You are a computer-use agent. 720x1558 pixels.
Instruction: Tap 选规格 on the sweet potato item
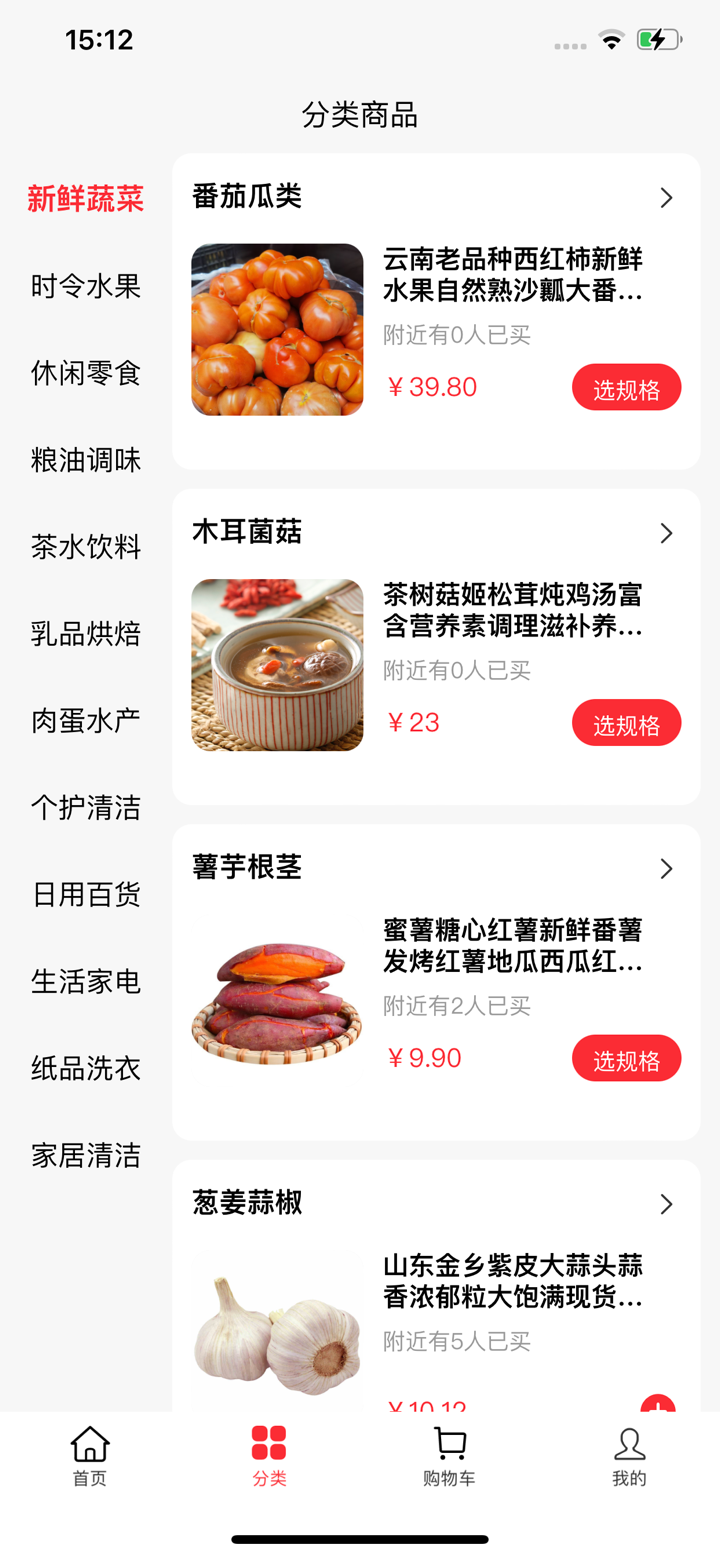[626, 1057]
